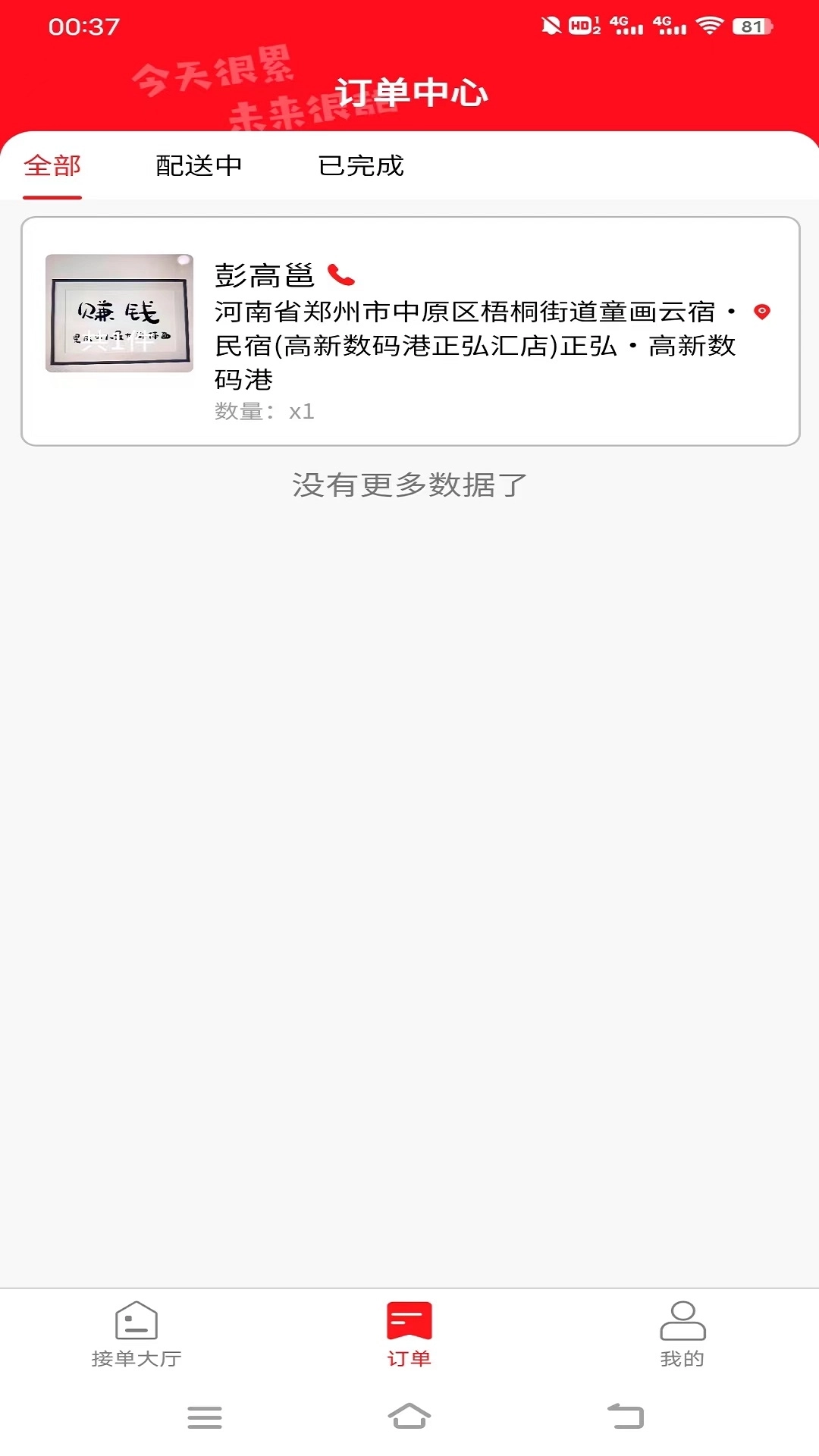Open the 已完成 tab
The width and height of the screenshot is (819, 1456).
click(362, 166)
